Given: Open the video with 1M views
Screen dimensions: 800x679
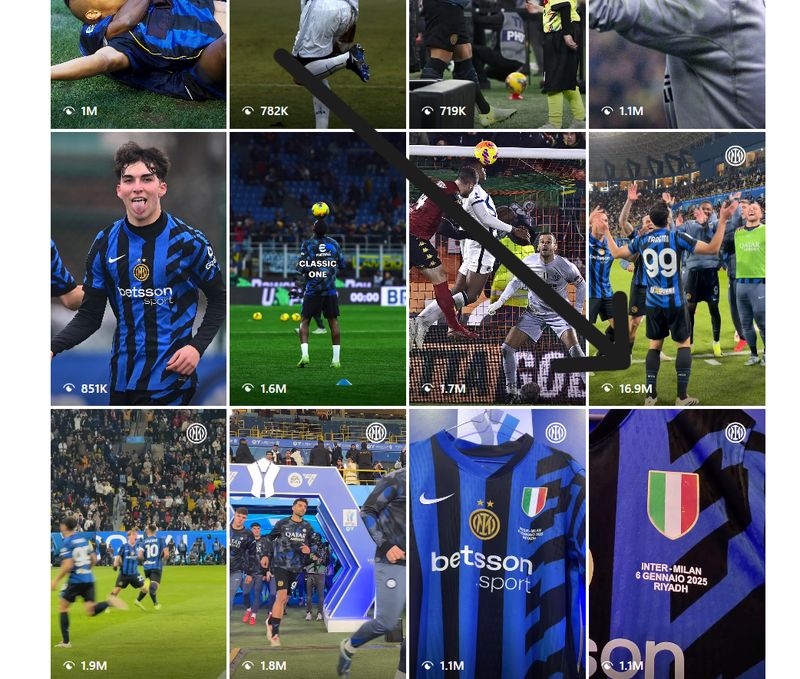Looking at the screenshot, I should 138,60.
